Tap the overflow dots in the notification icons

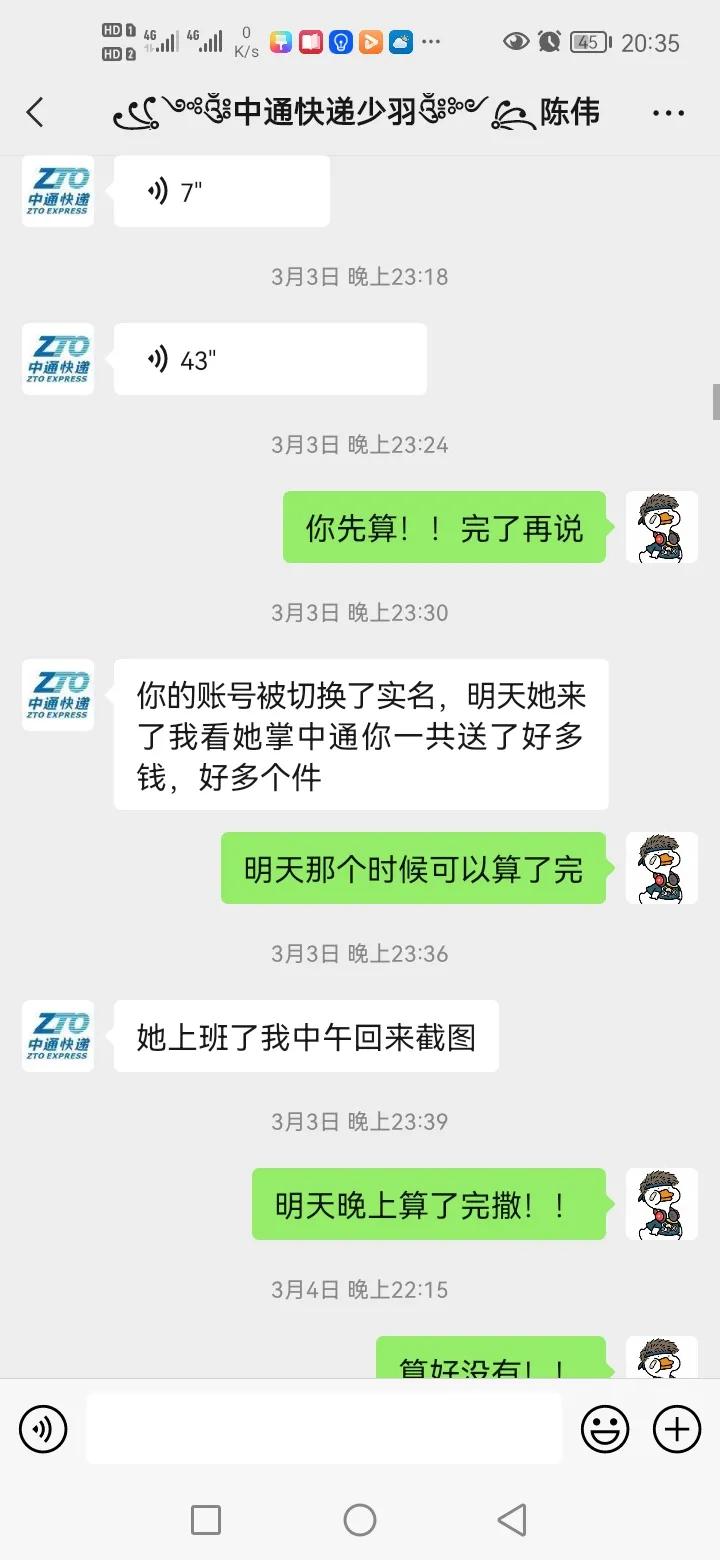[432, 41]
